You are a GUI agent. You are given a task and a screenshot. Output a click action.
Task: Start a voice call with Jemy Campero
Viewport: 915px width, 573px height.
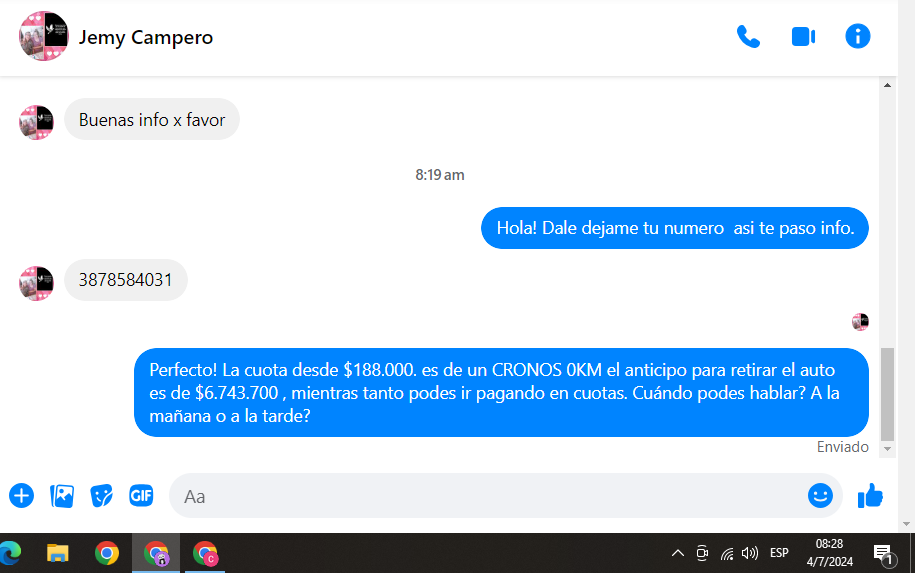[748, 37]
